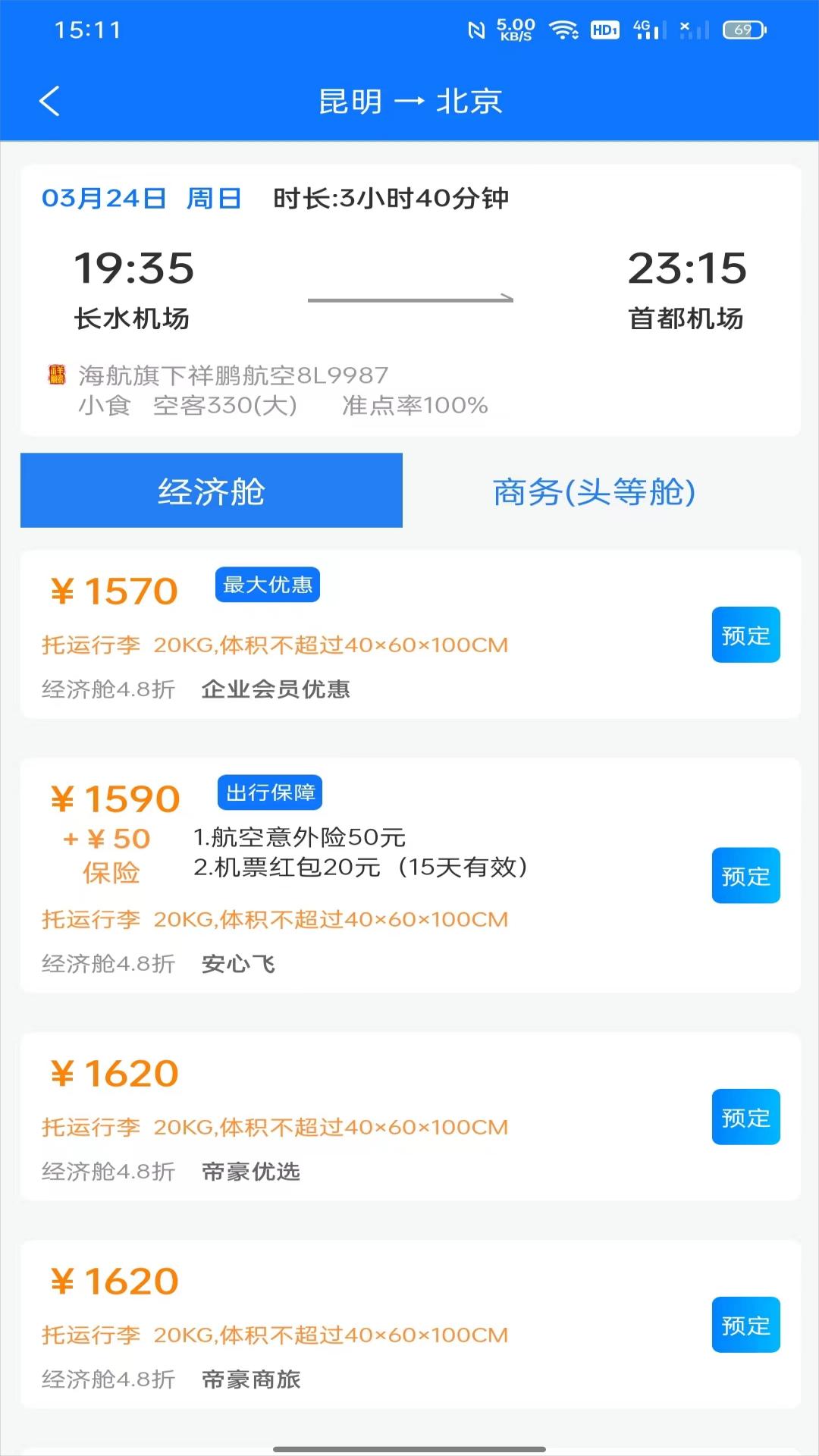
Task: Book the ¥1570 企业会员优惠 fare via 预定
Action: [x=745, y=635]
